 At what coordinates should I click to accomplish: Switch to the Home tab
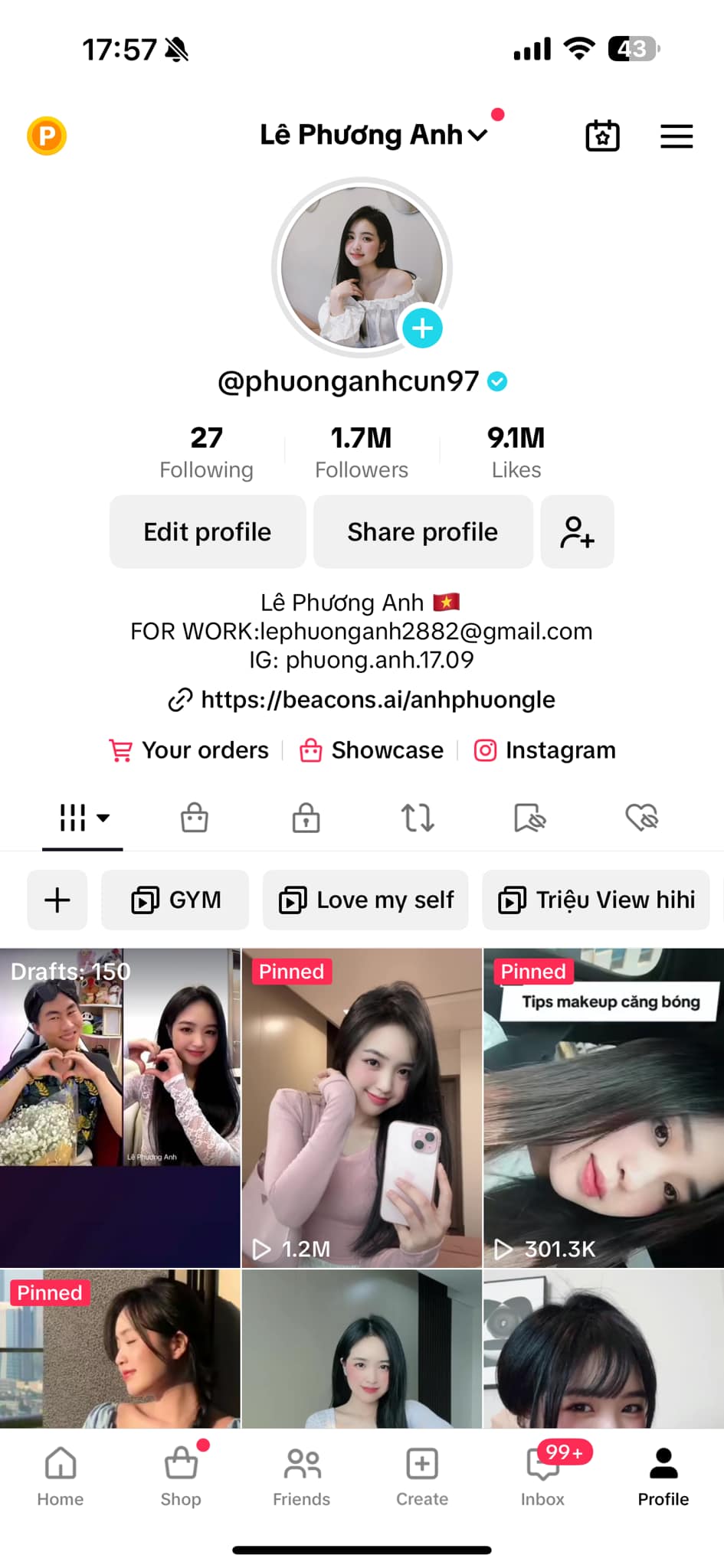pyautogui.click(x=61, y=1475)
